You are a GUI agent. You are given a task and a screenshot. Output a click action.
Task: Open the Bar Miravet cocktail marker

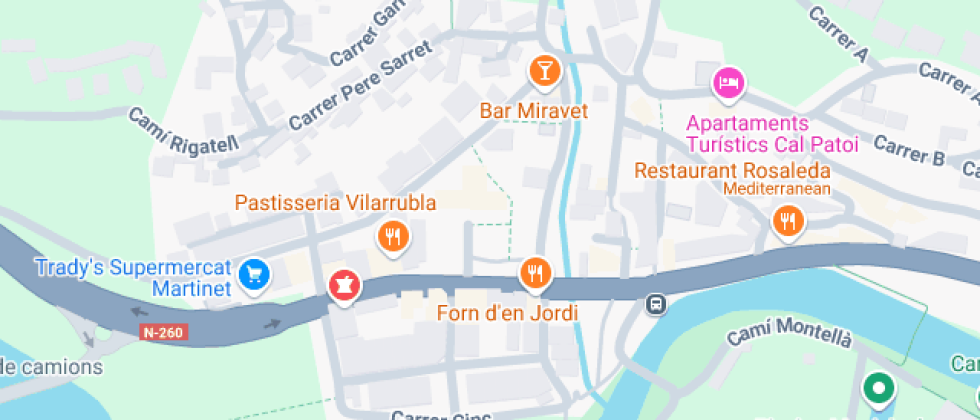(x=545, y=70)
